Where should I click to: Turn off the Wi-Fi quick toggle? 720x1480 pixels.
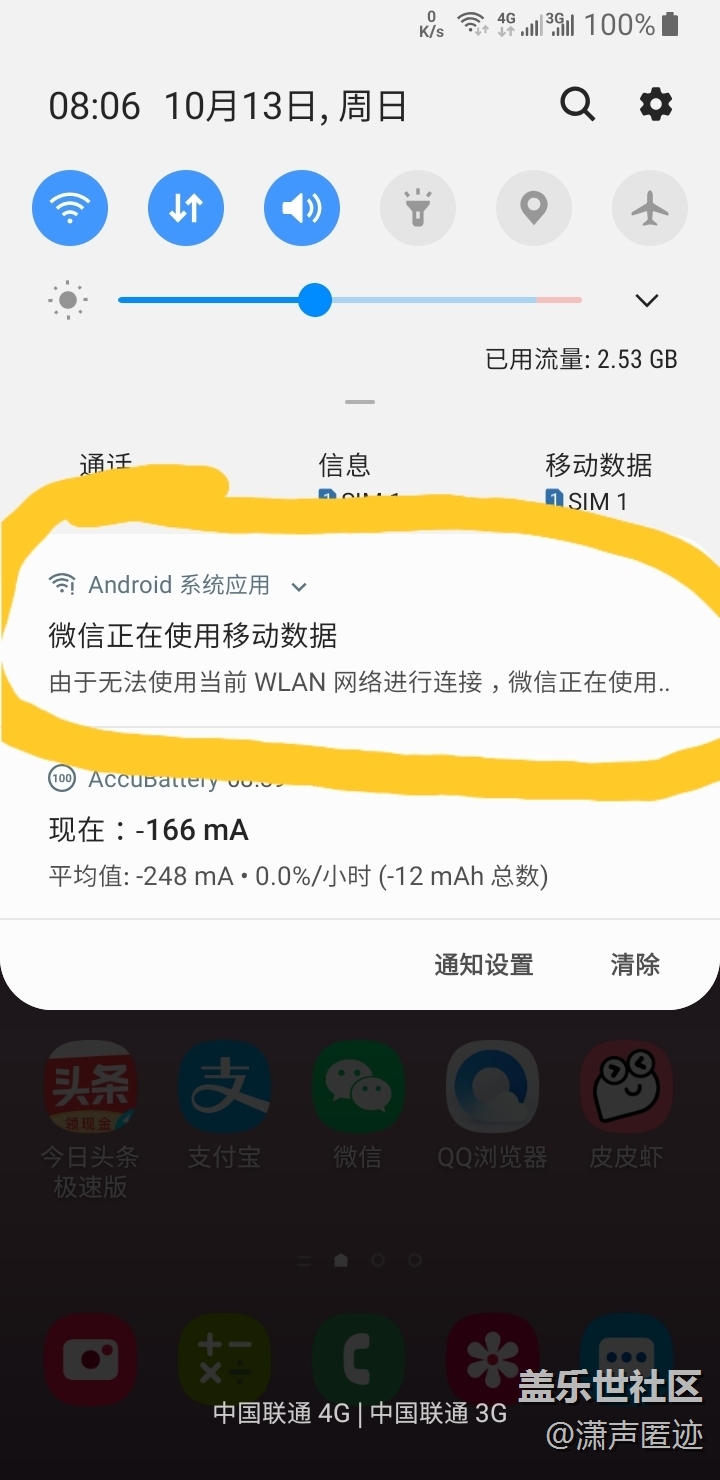pyautogui.click(x=70, y=208)
